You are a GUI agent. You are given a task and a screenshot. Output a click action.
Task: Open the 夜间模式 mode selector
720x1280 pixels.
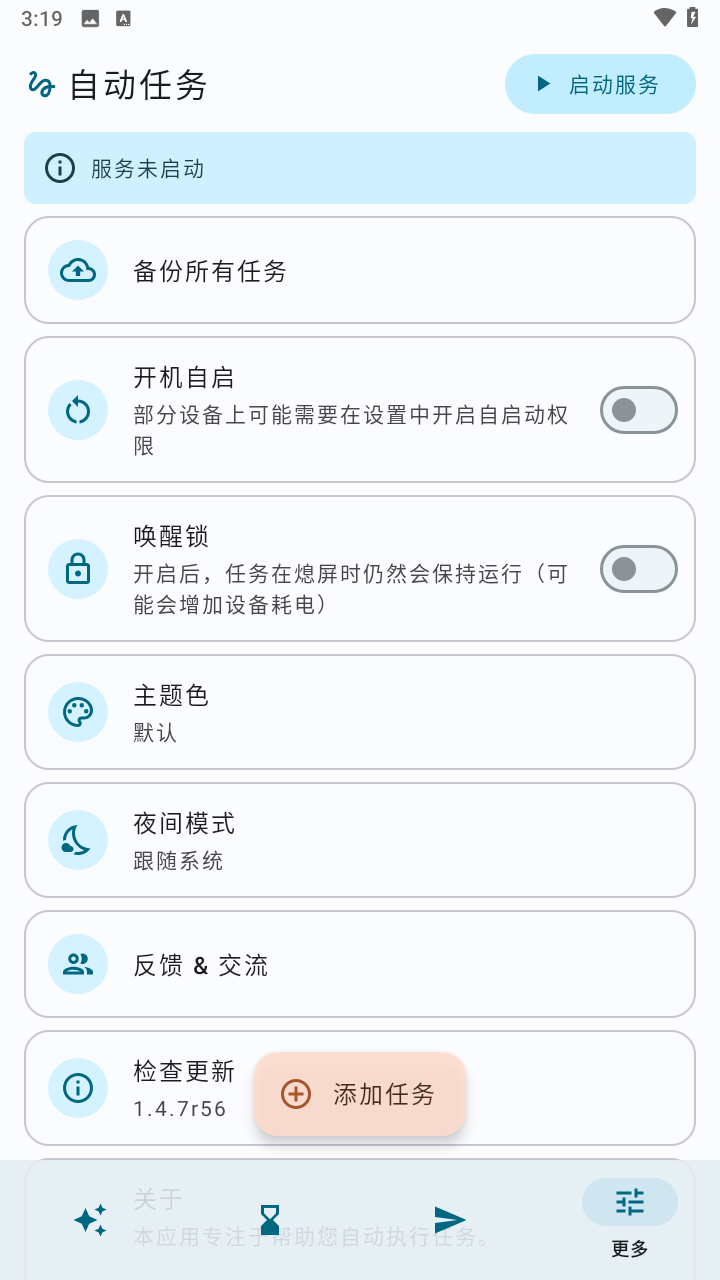[x=360, y=840]
